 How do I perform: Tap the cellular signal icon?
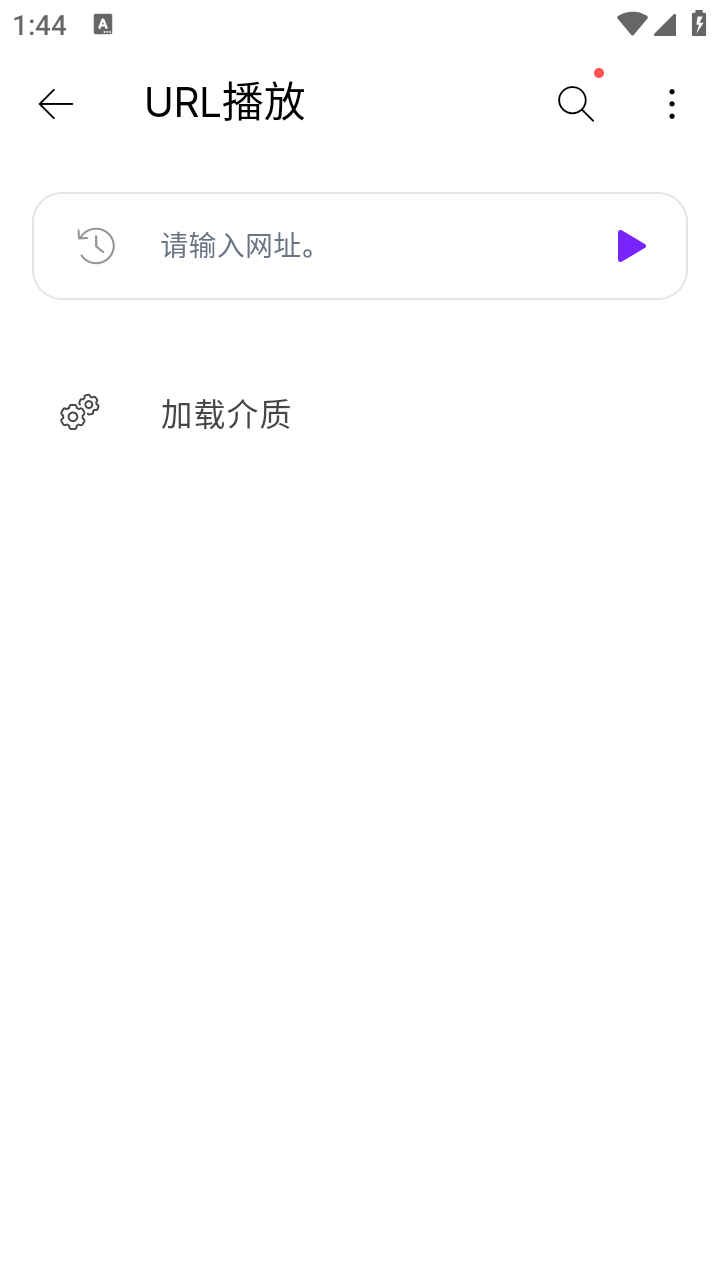(x=665, y=24)
